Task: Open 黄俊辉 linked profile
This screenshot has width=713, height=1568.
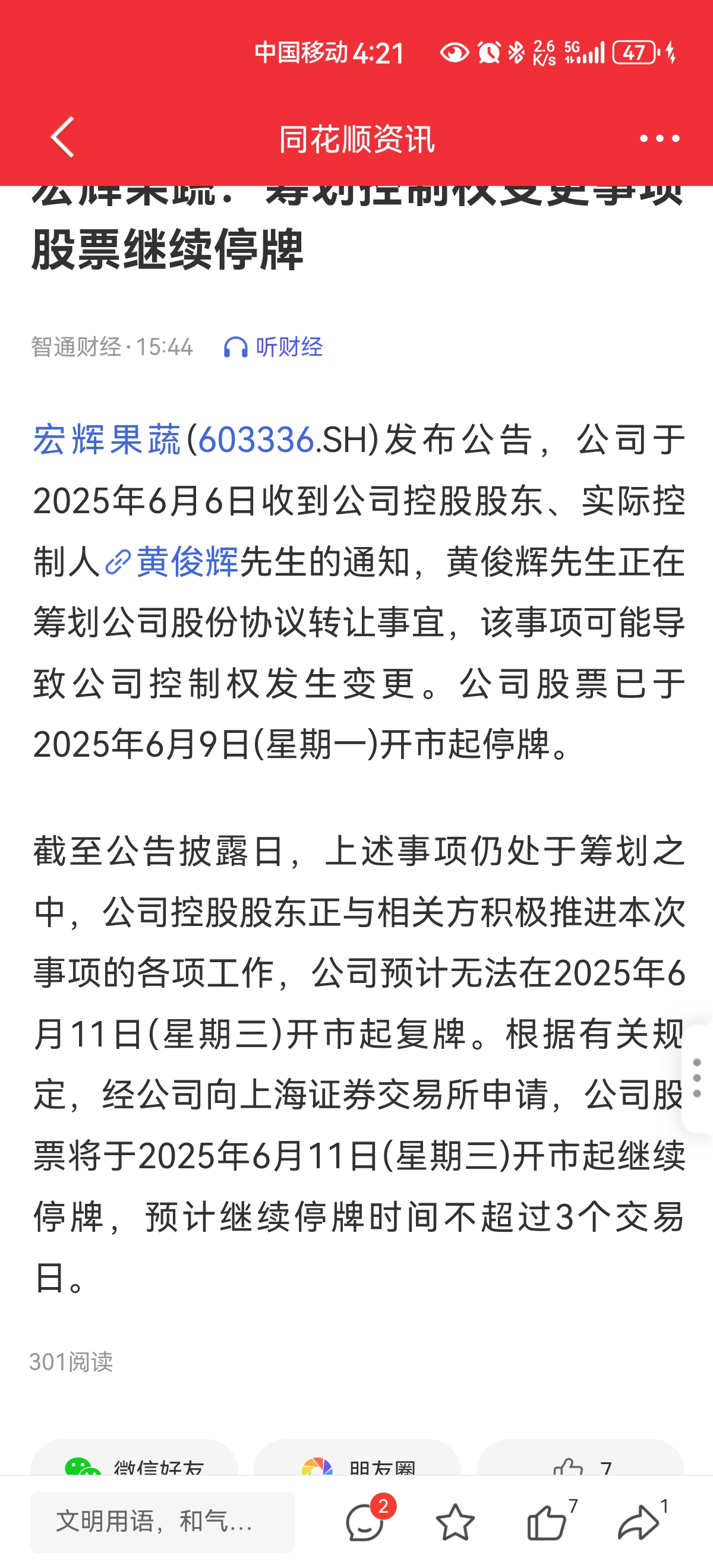Action: click(x=186, y=561)
